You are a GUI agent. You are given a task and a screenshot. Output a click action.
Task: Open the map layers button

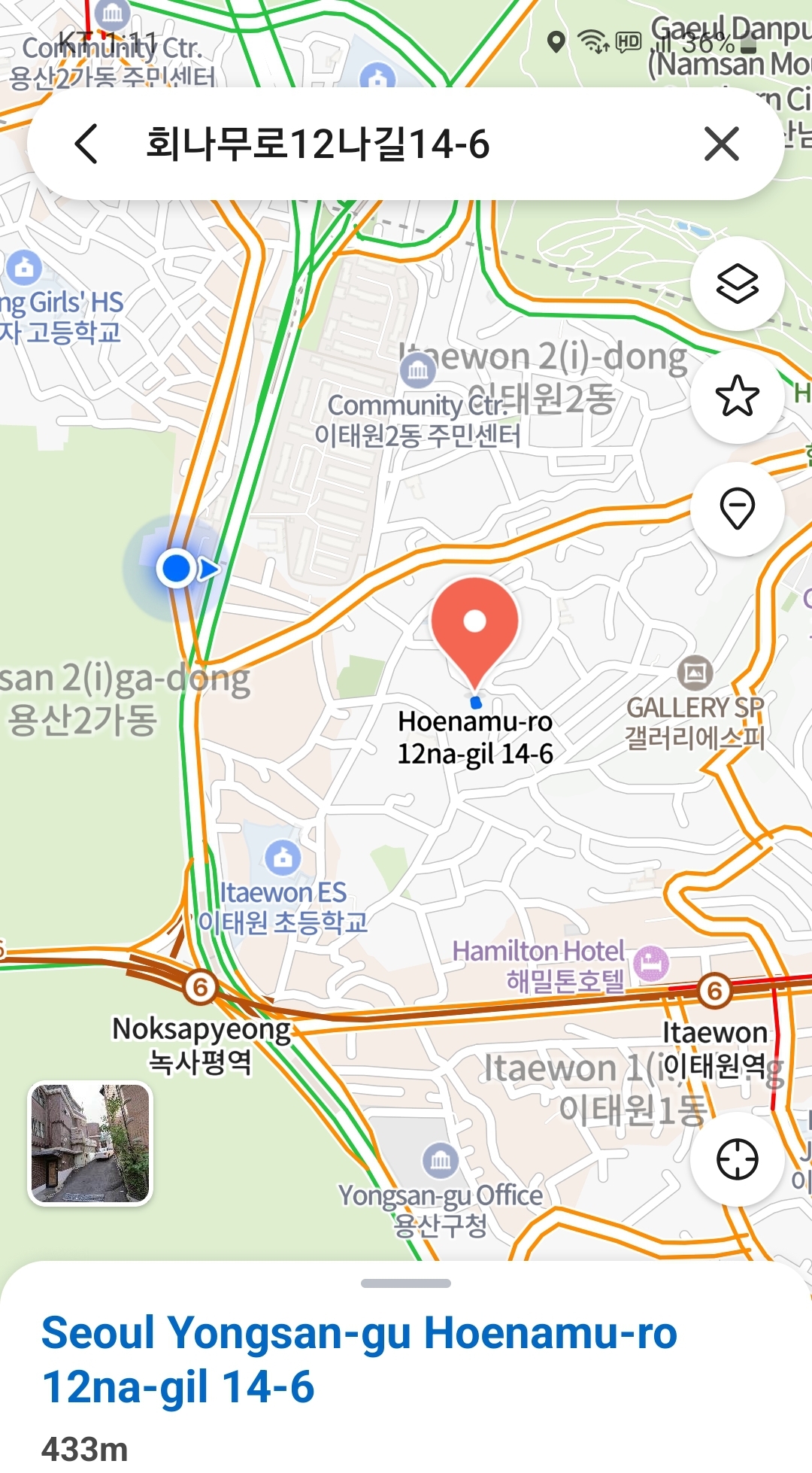(x=737, y=284)
